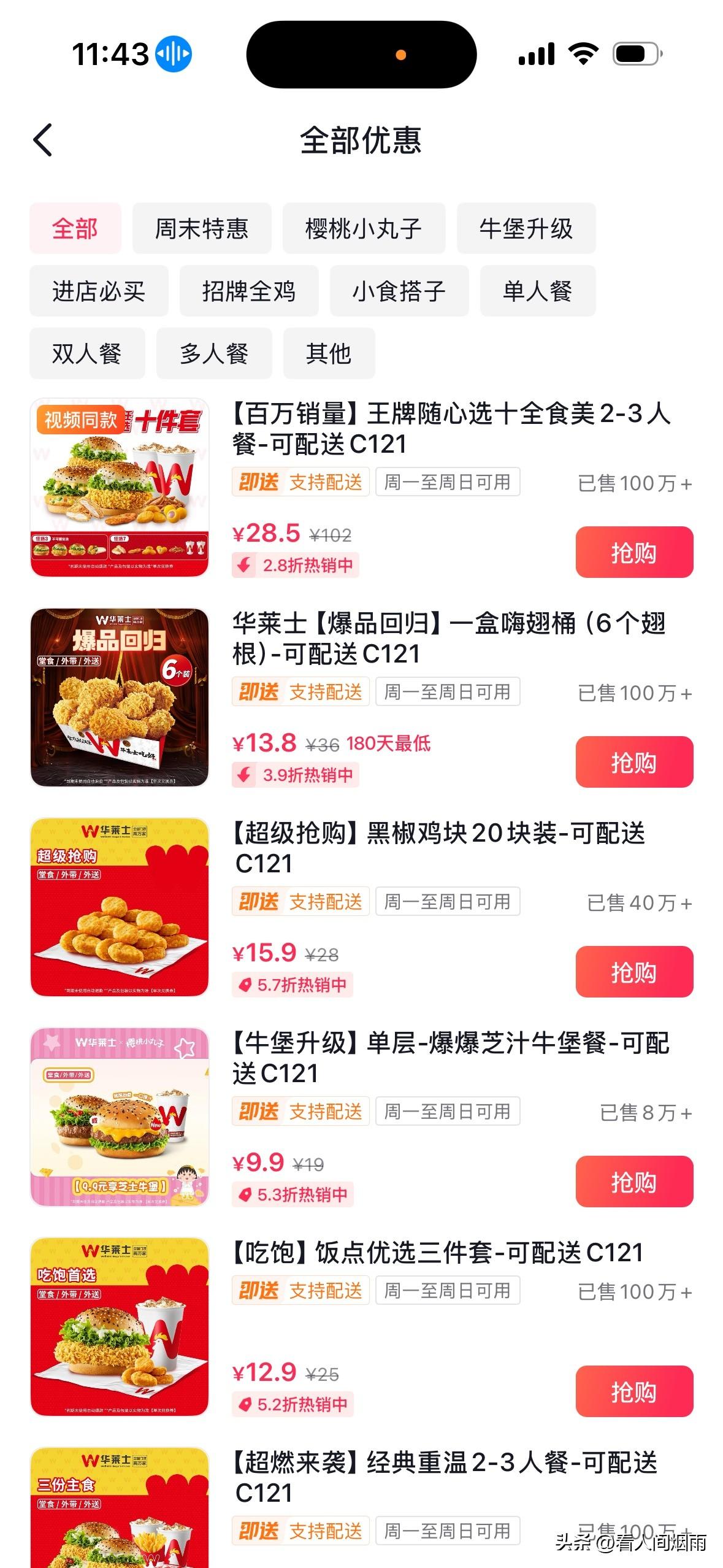View the 经典重温2-3人餐 deal details
The width and height of the screenshot is (723, 1568).
click(x=445, y=1477)
